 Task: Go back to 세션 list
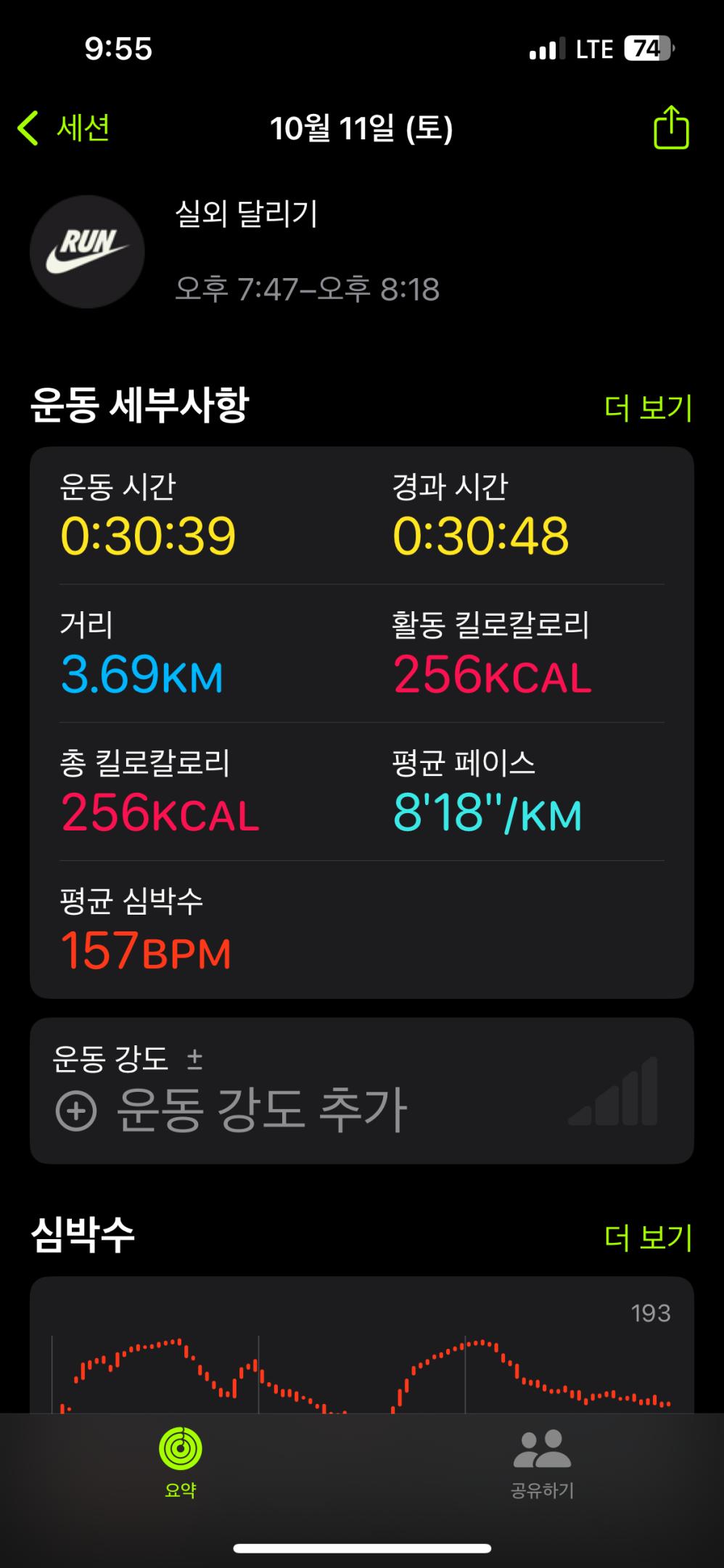64,128
